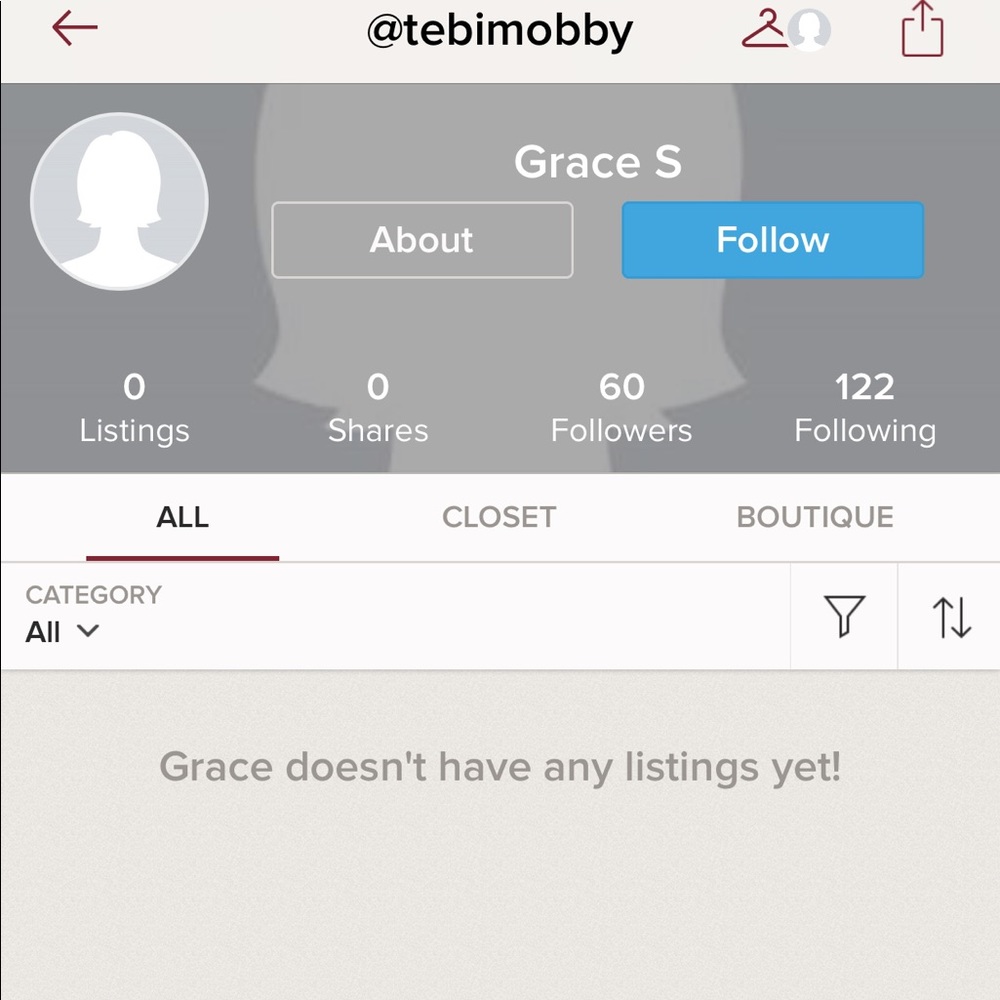The width and height of the screenshot is (1000, 1000).
Task: Switch to the CLOSET tab
Action: (x=499, y=517)
